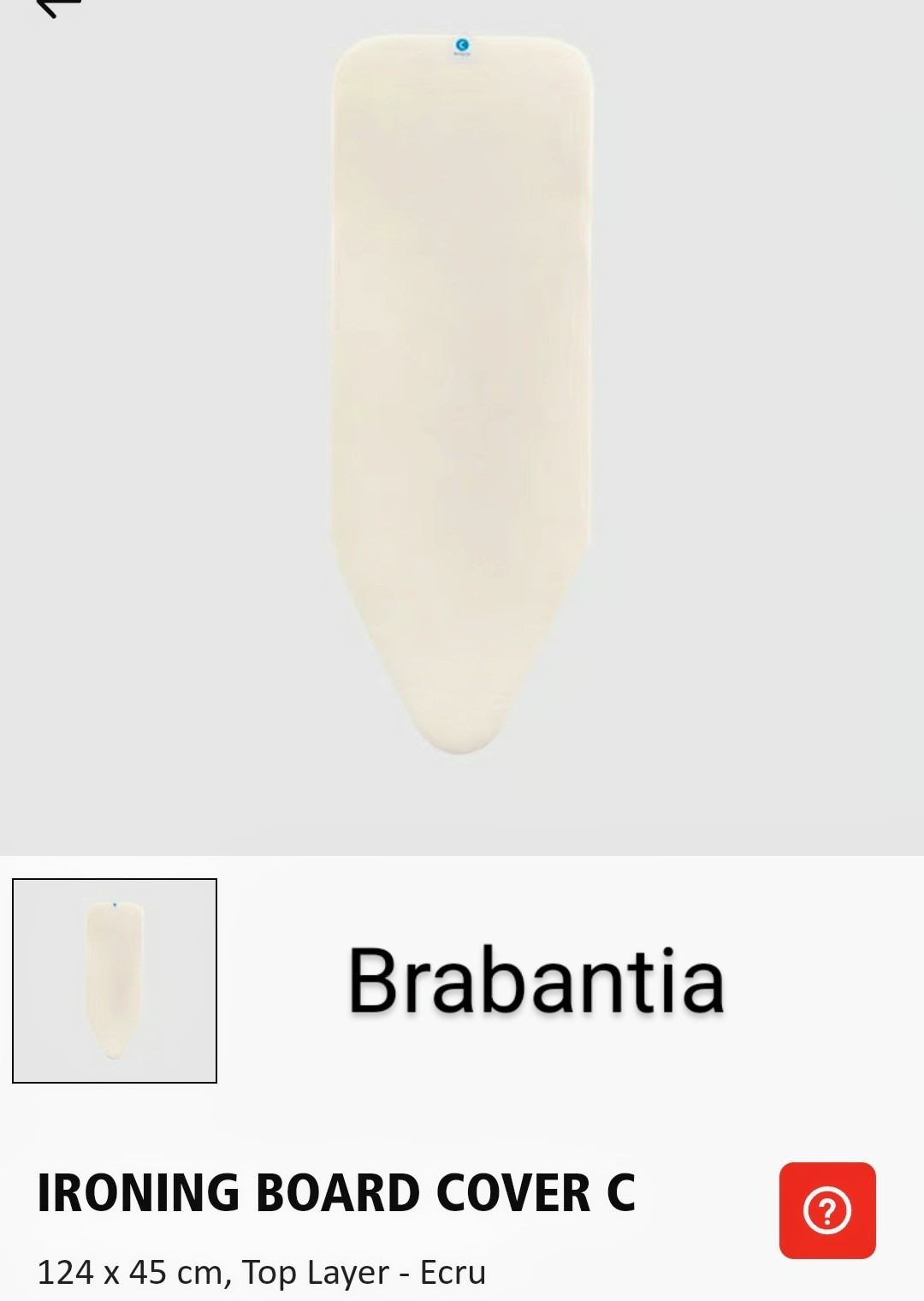Open the red help question-mark button
Screen dimensions: 924x1301
(826, 1209)
